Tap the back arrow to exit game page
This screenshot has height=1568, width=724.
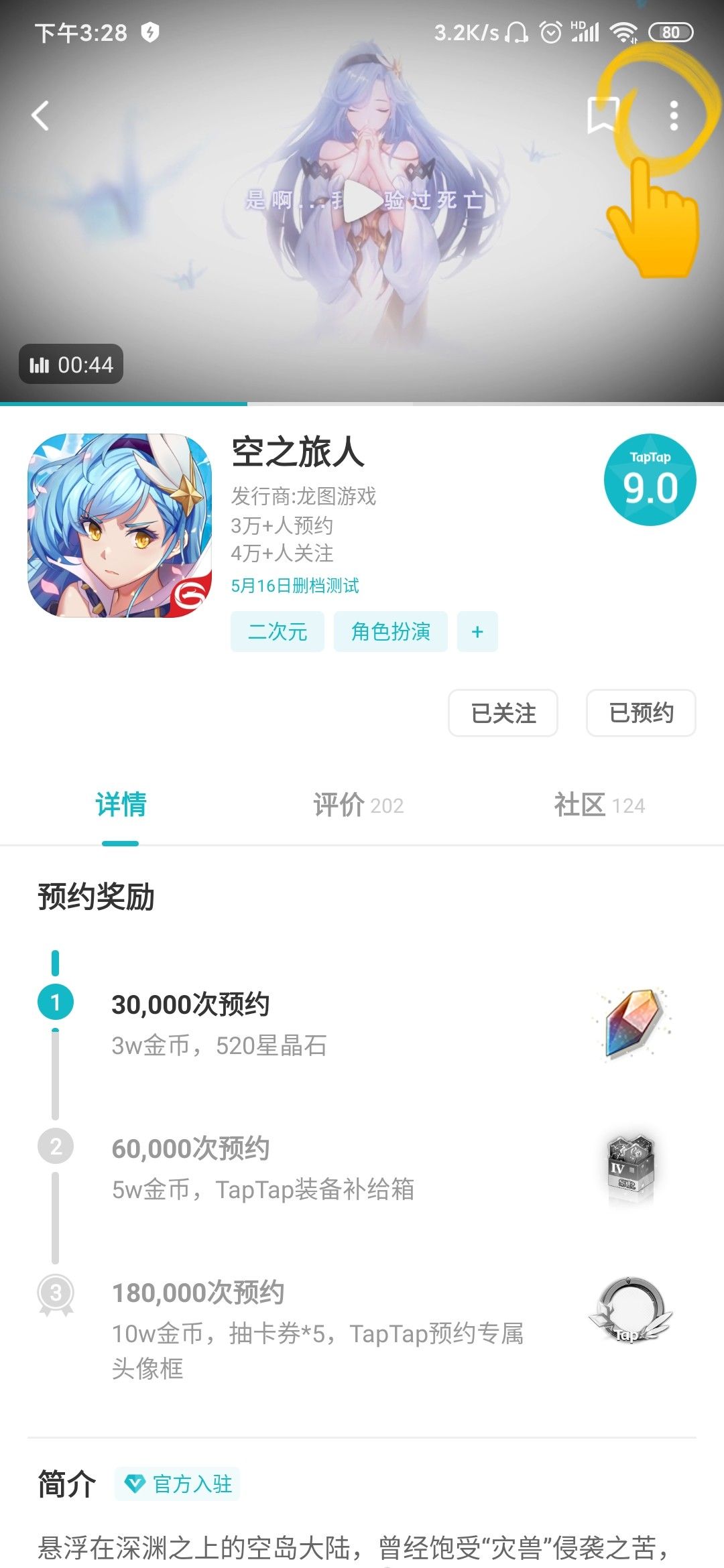tap(42, 115)
